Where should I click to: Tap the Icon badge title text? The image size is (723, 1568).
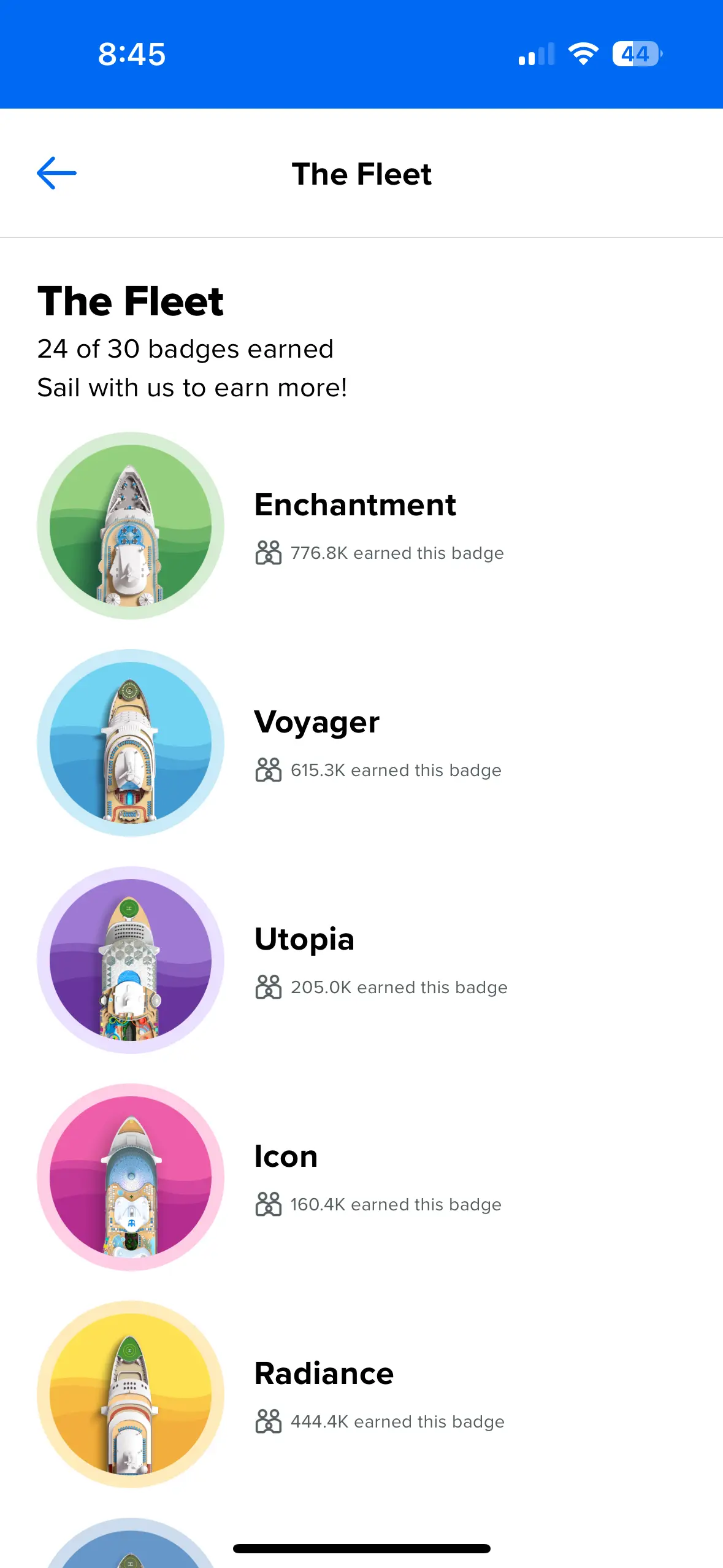tap(285, 1156)
